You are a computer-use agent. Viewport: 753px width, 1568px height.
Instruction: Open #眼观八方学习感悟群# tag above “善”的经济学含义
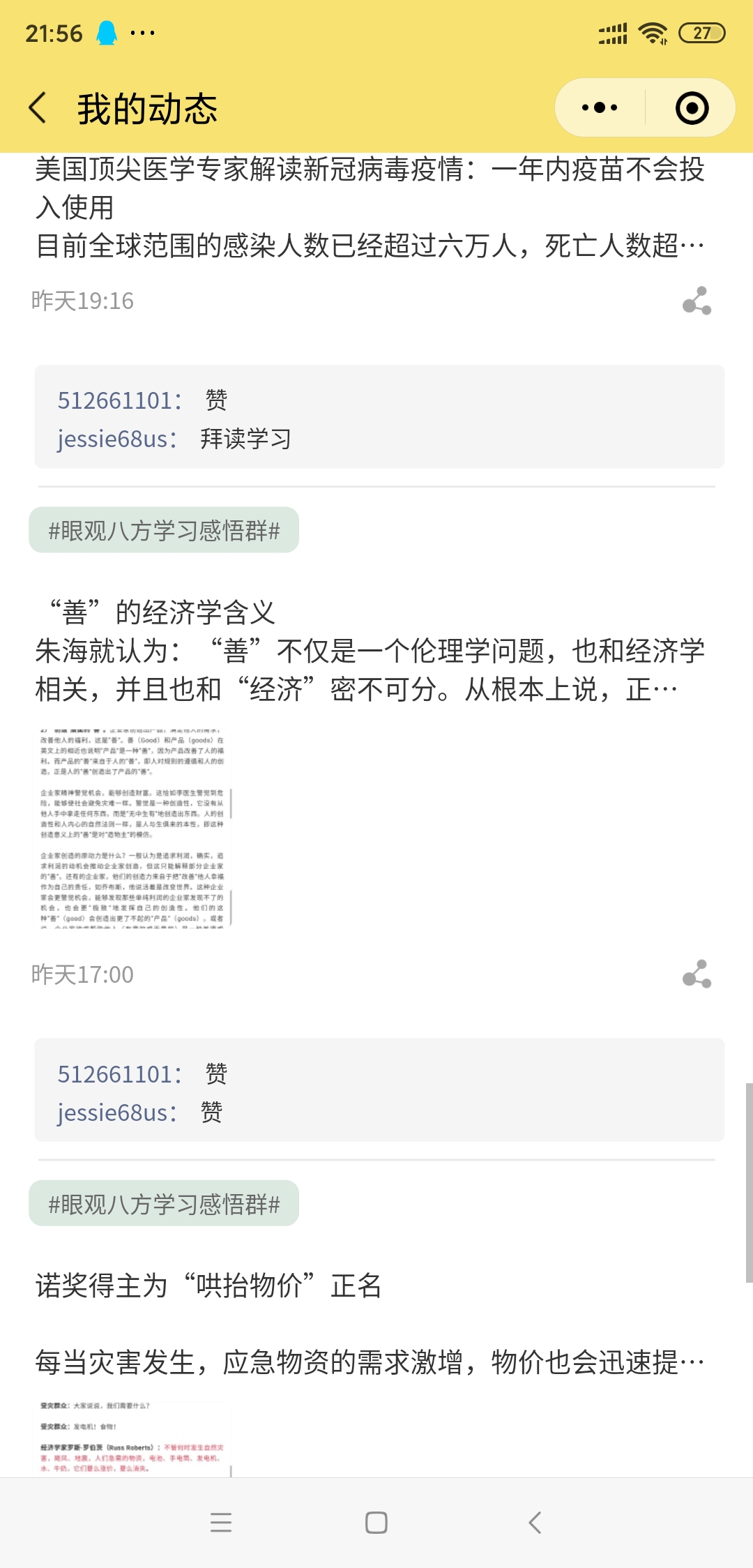pos(164,530)
